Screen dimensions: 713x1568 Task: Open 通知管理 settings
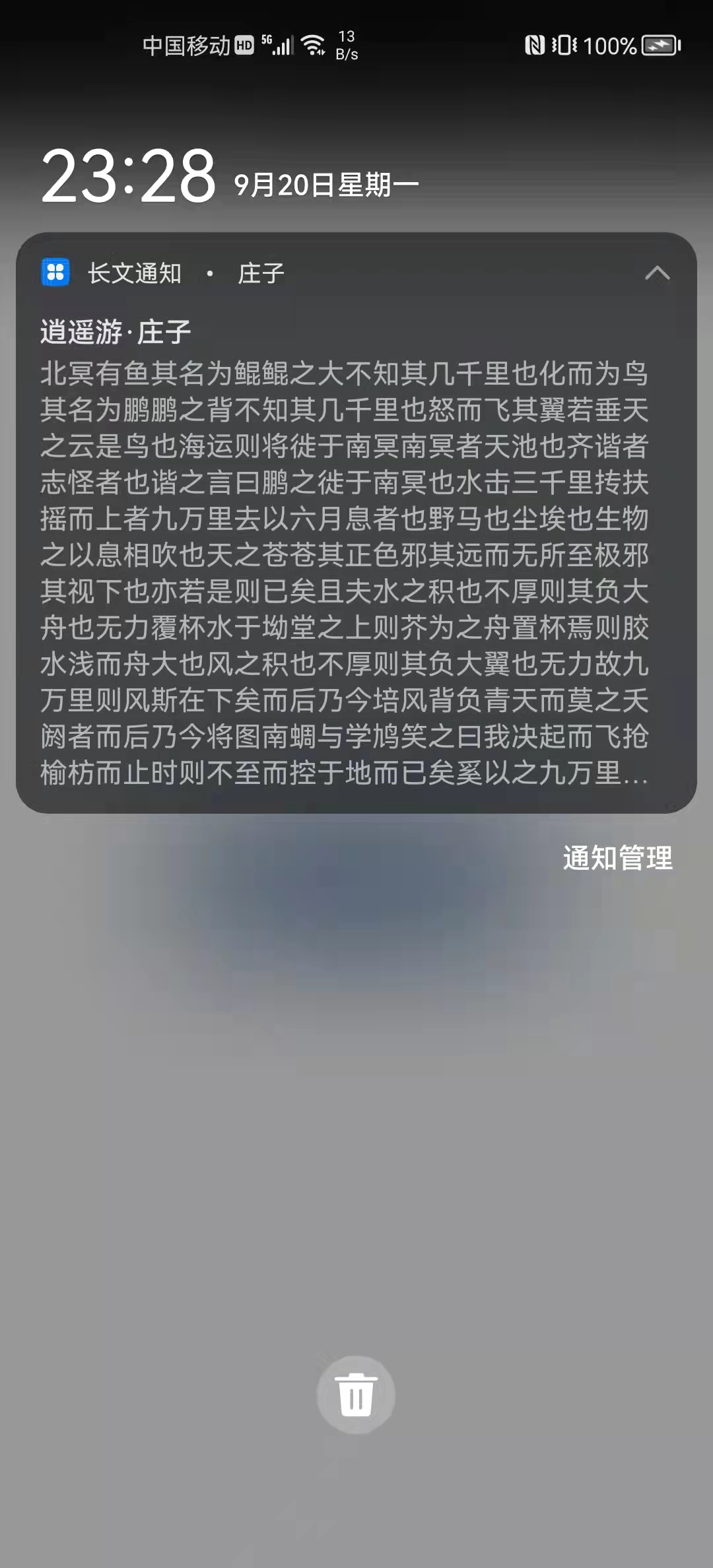click(x=617, y=859)
